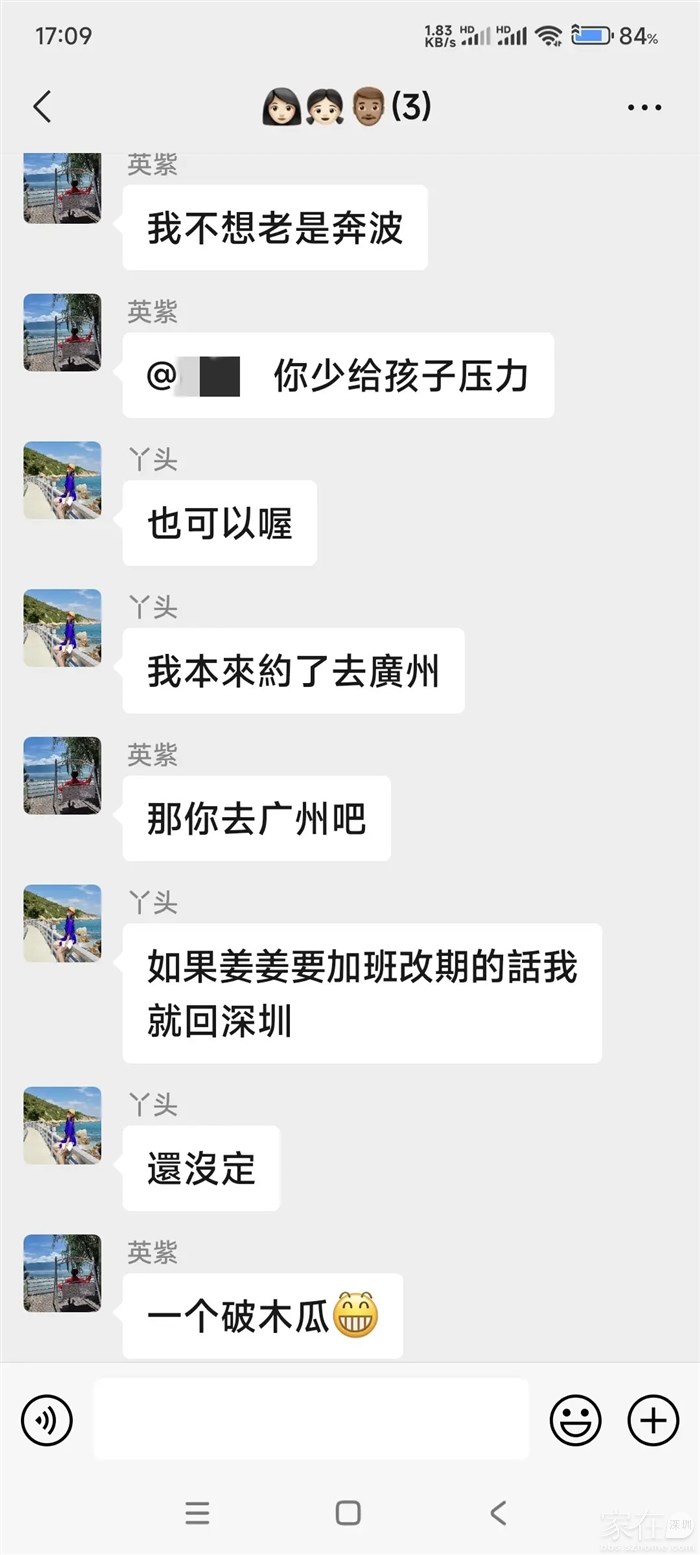Tap the system home button

[x=348, y=1512]
